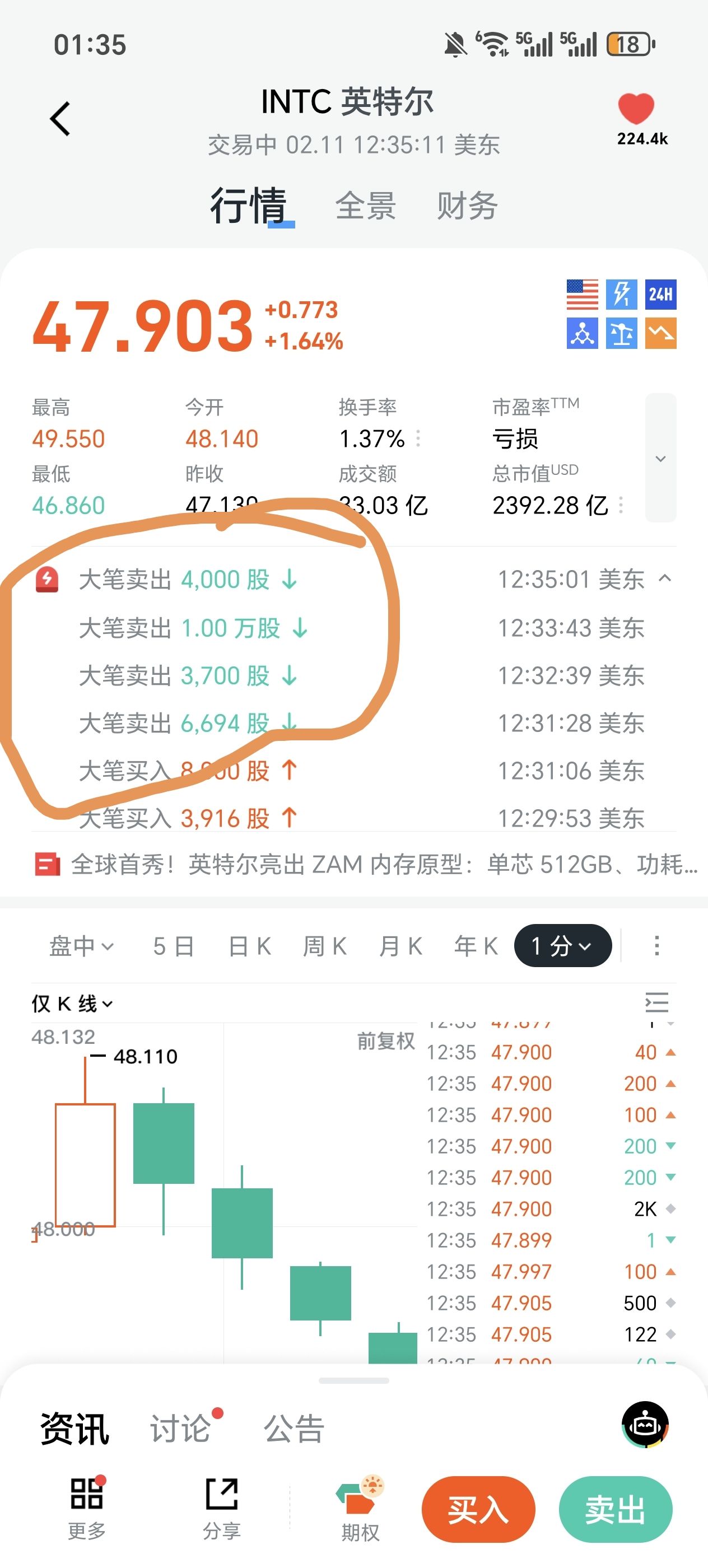Switch chart to 日K

coord(250,946)
